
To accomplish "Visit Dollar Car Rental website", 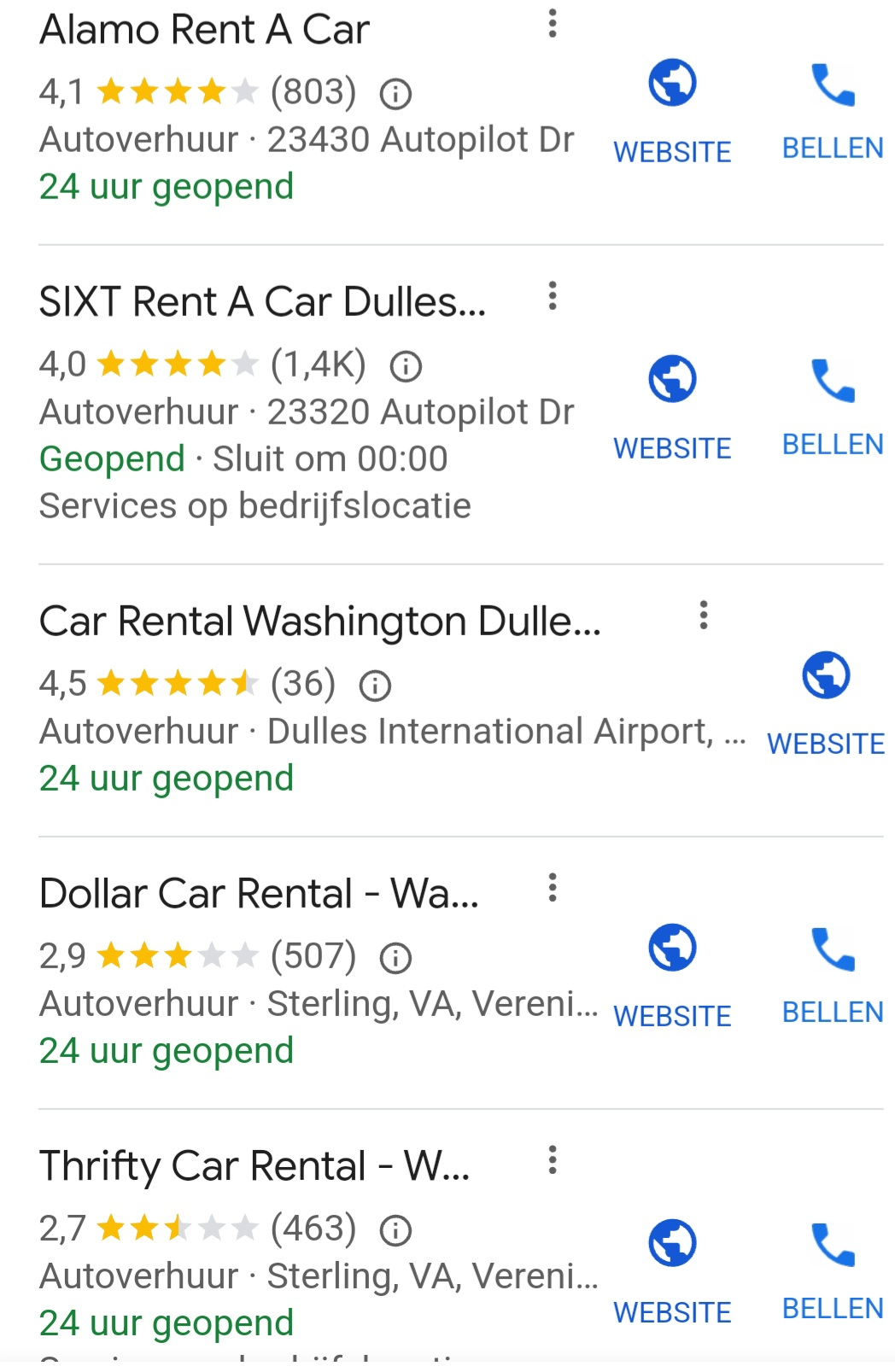I will click(672, 973).
